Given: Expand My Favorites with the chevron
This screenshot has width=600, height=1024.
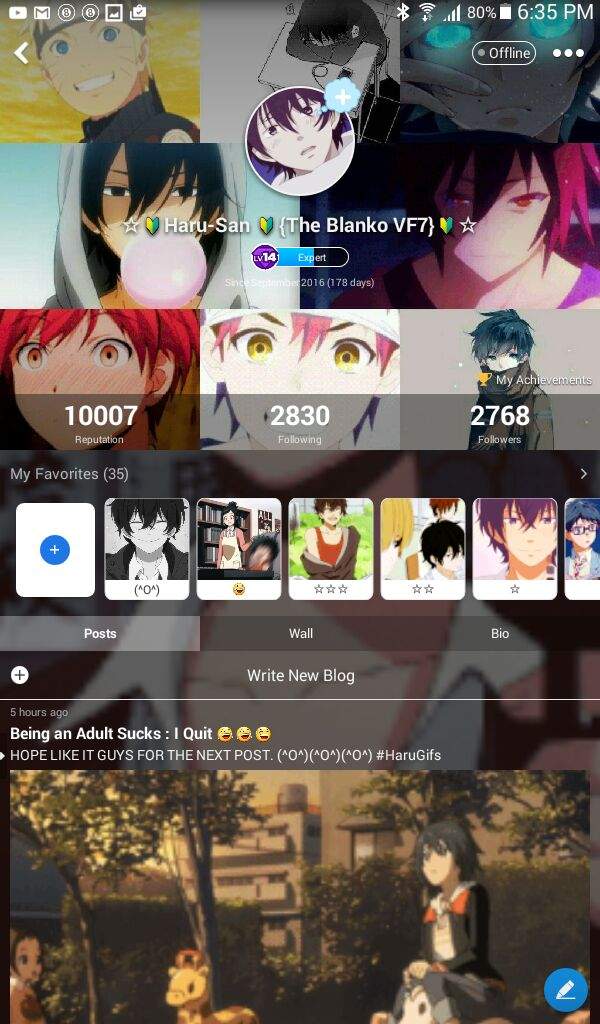Looking at the screenshot, I should click(584, 474).
